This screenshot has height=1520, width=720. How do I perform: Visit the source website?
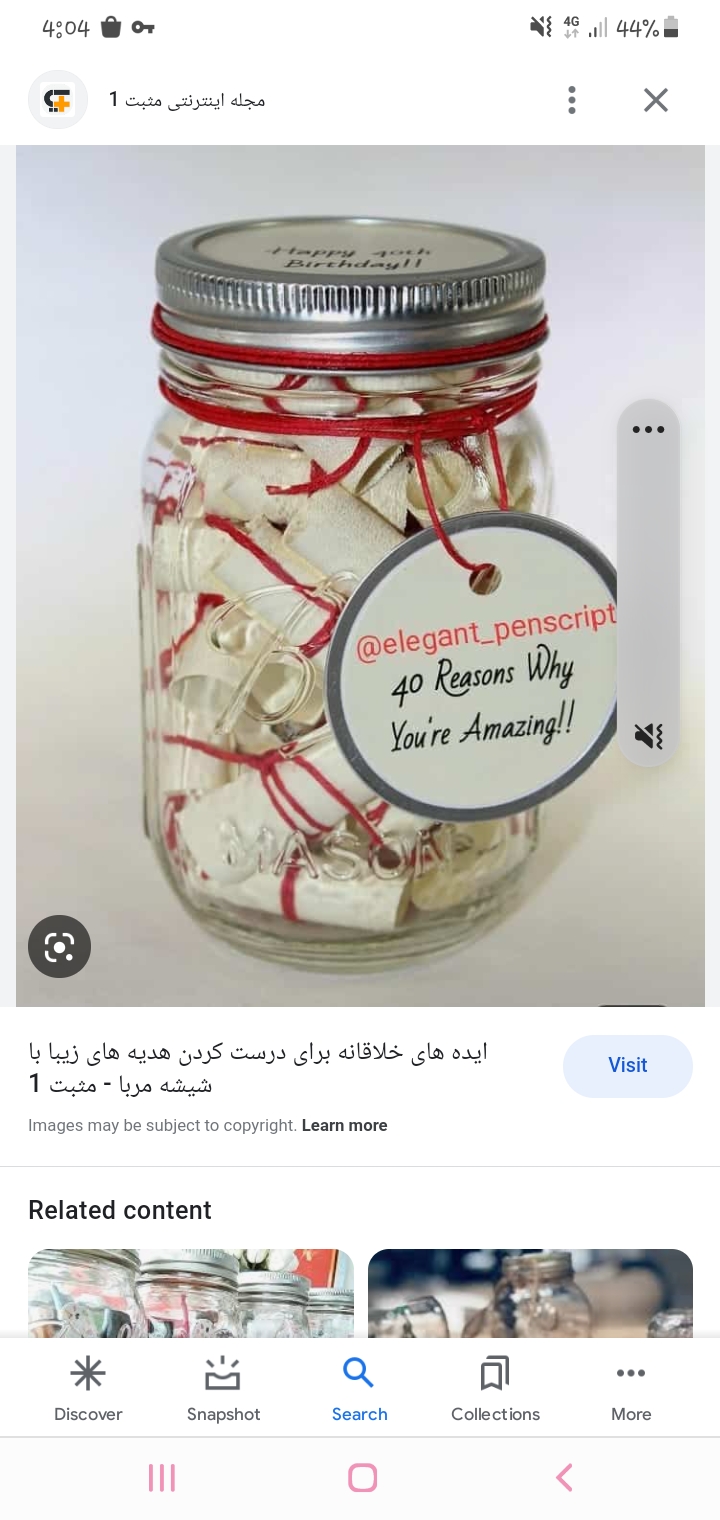point(627,1066)
